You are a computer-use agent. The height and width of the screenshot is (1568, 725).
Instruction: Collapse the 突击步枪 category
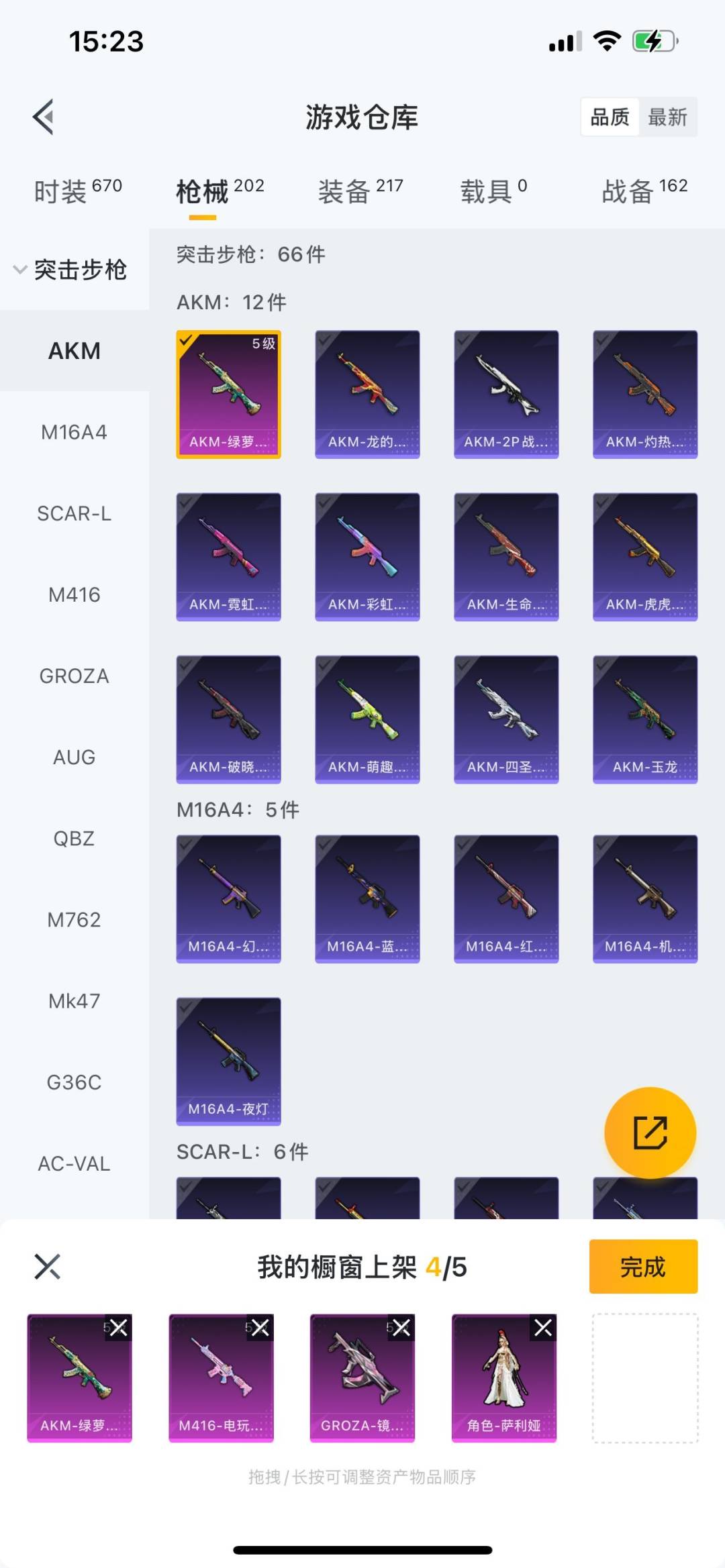point(70,270)
